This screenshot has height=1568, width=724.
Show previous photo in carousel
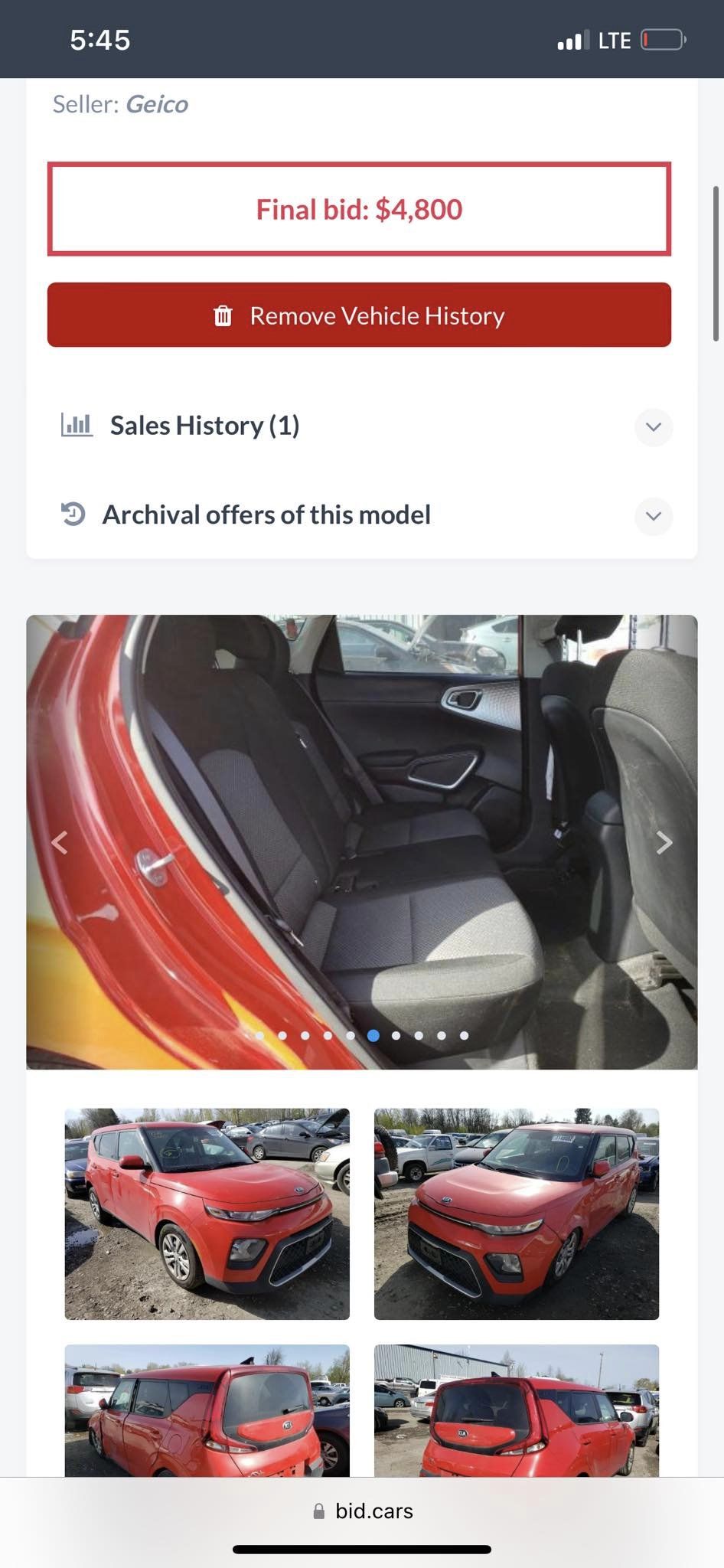point(60,842)
